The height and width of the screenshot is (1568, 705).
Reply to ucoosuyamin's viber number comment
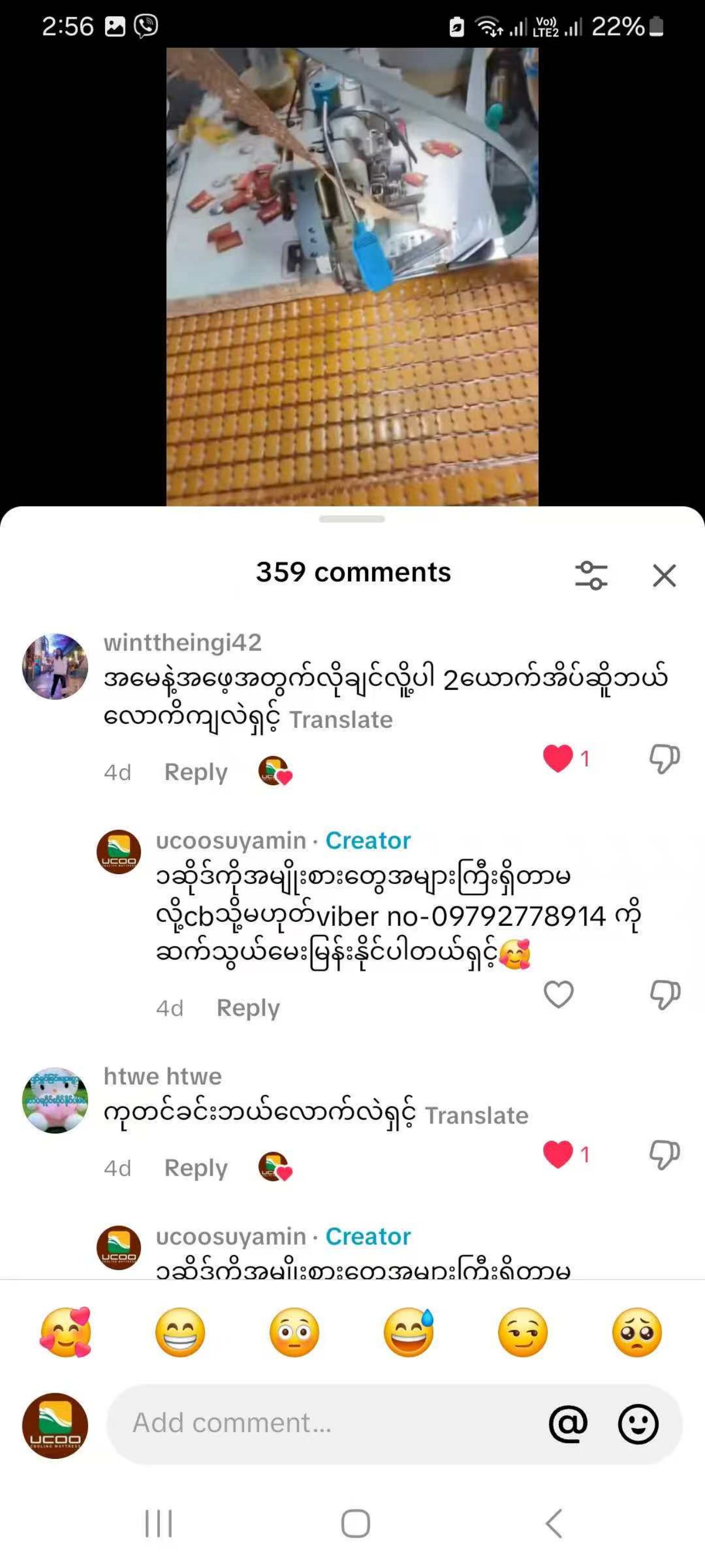248,1008
